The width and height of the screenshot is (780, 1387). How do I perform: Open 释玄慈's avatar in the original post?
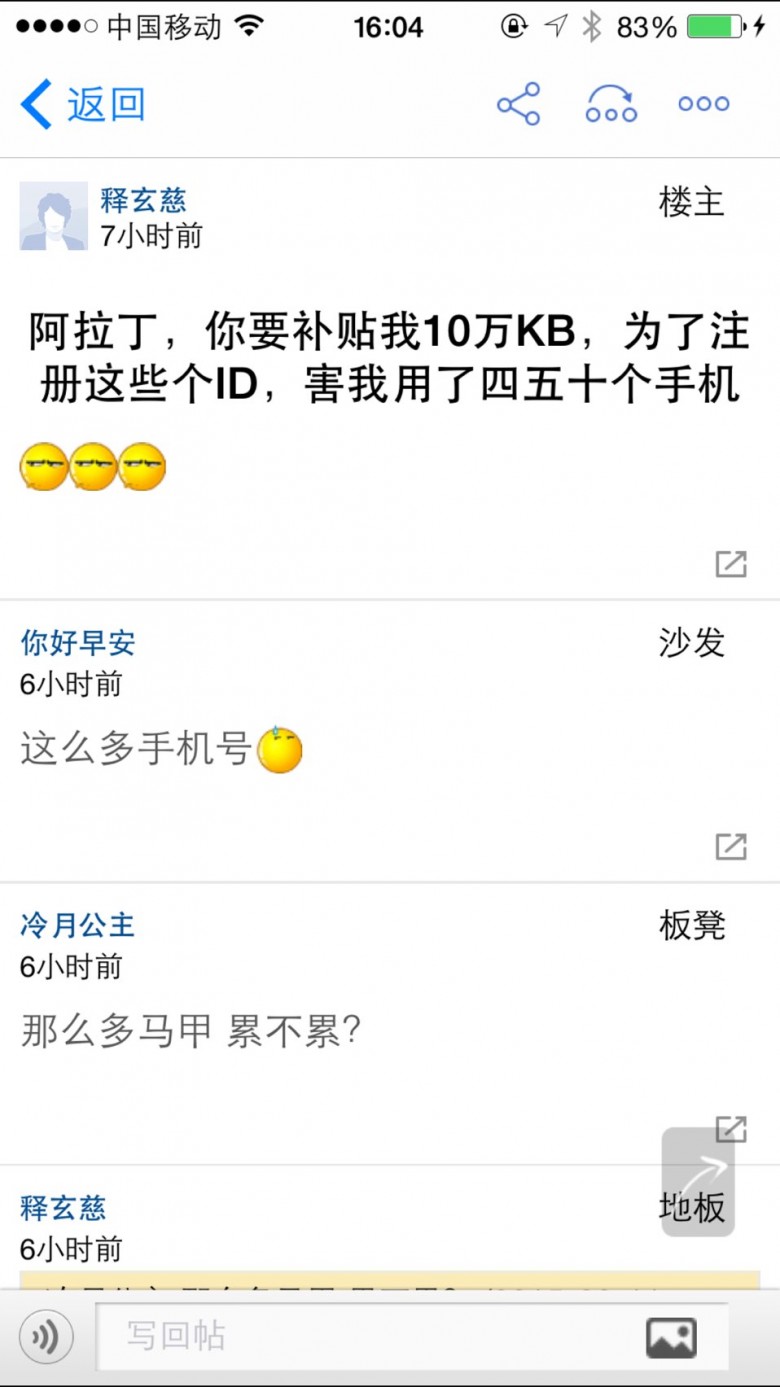54,216
